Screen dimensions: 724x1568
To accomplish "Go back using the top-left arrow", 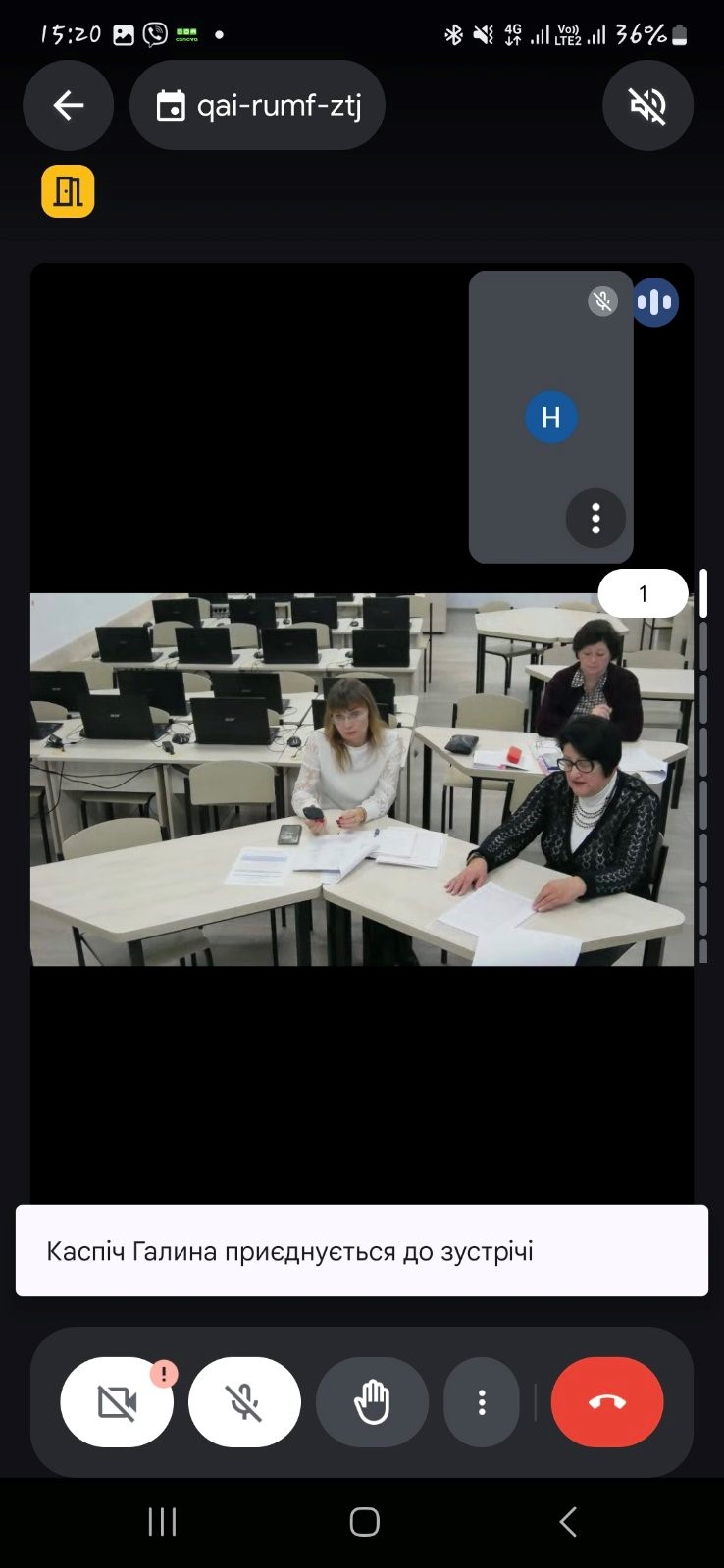I will coord(68,105).
